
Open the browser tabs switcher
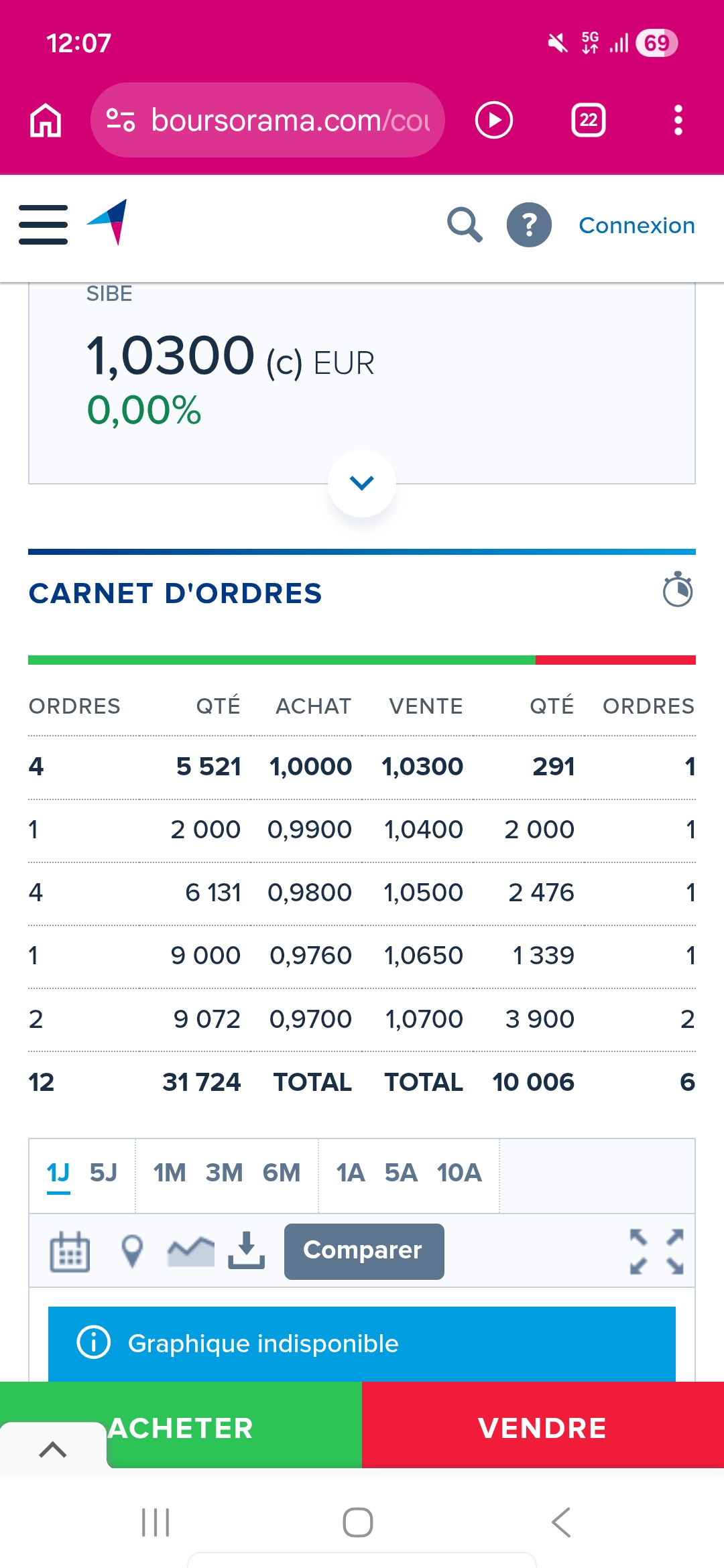(x=589, y=120)
